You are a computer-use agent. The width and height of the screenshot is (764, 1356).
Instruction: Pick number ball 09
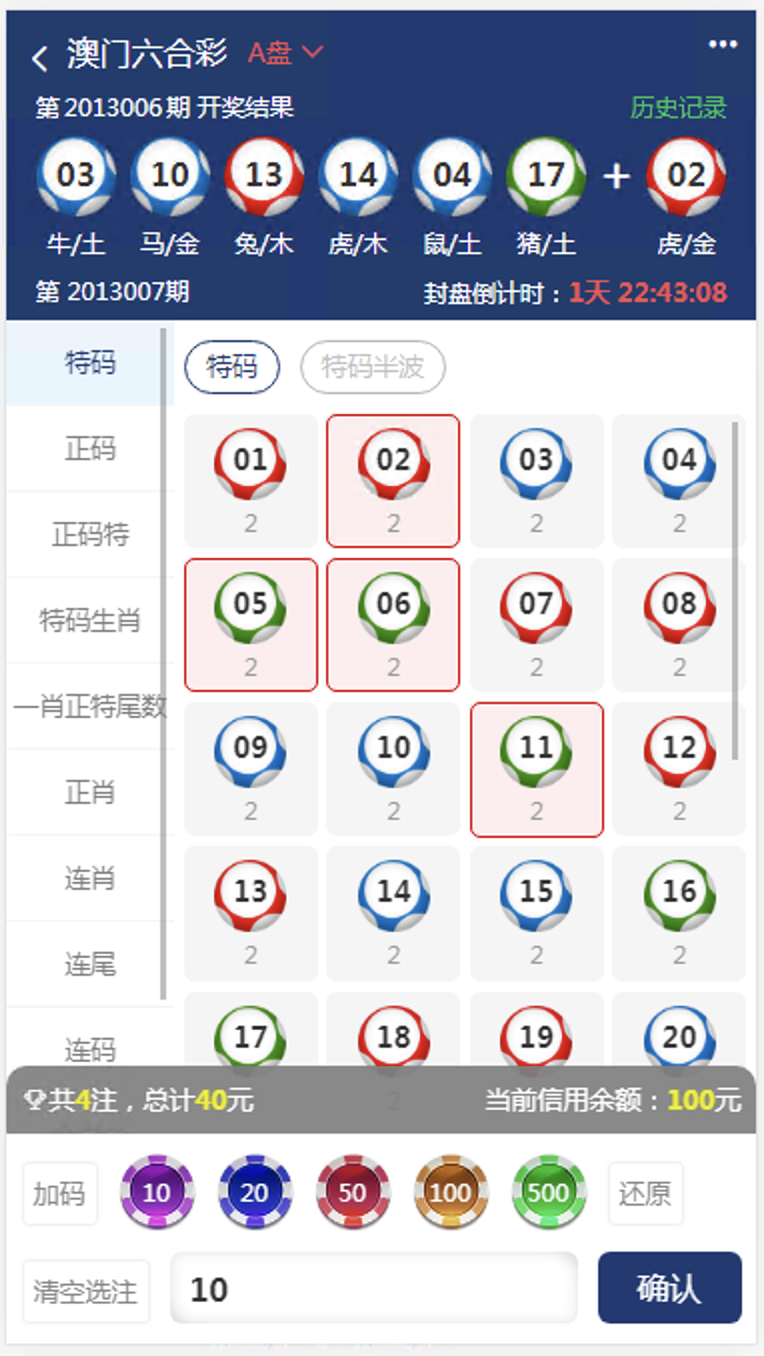point(251,769)
